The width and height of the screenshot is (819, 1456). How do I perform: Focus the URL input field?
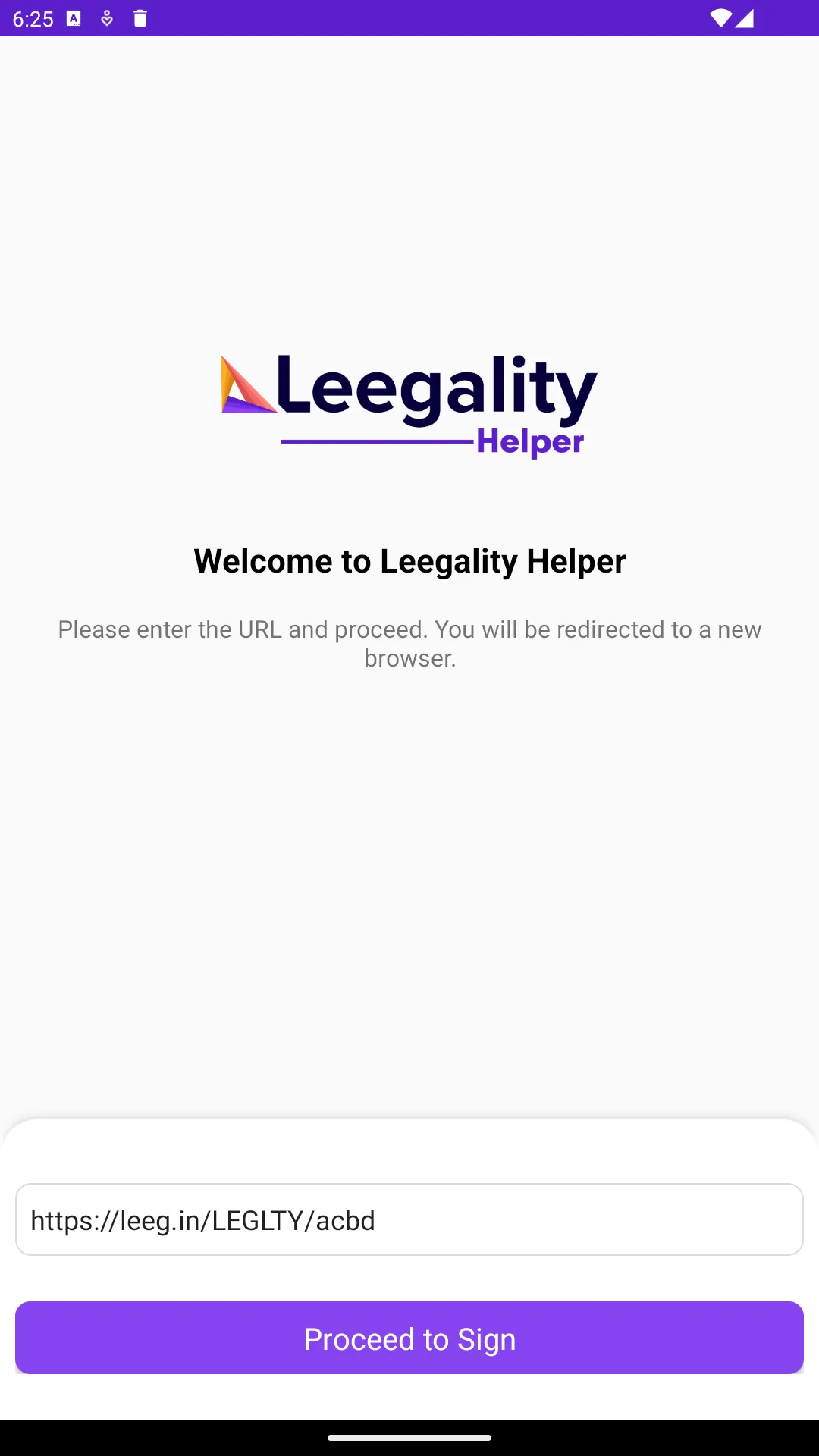click(x=409, y=1219)
